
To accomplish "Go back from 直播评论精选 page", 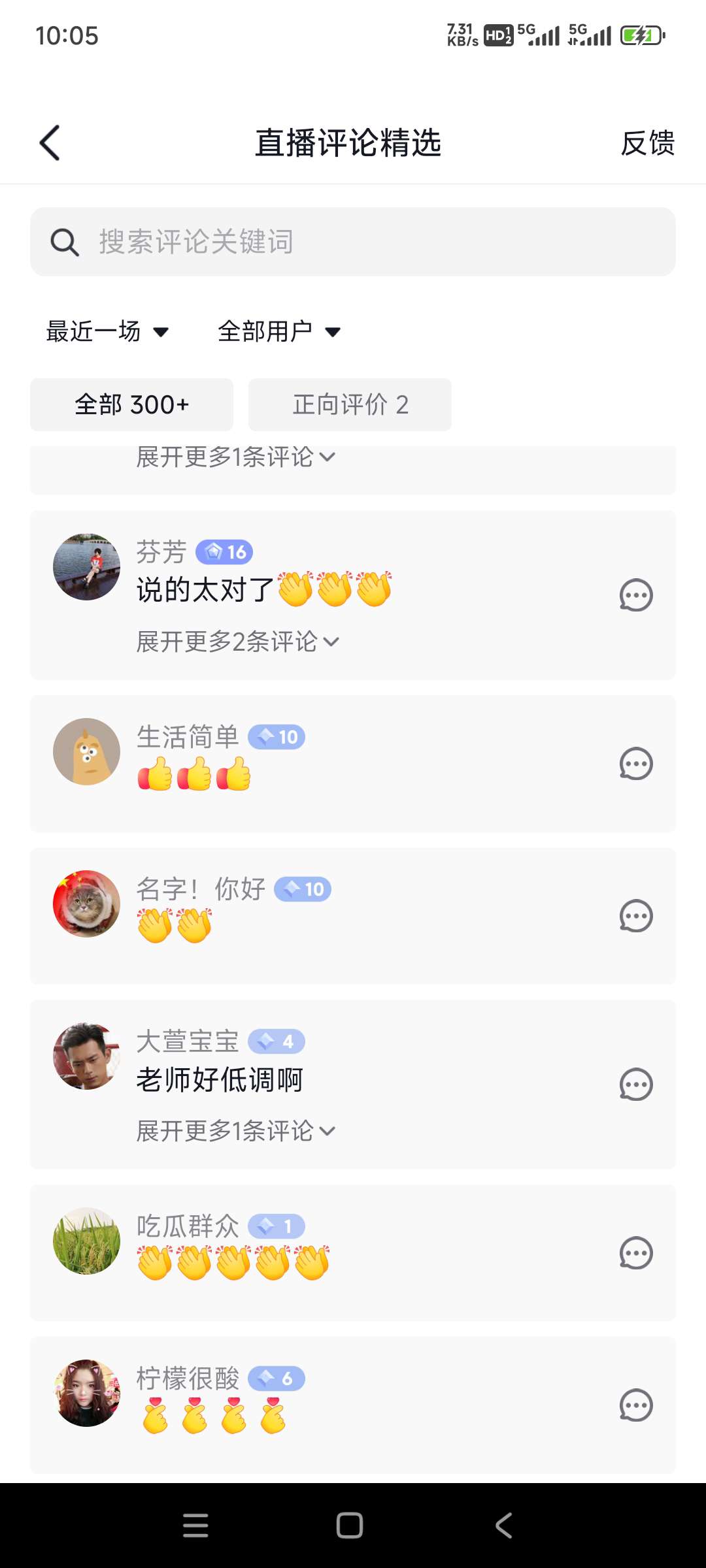I will click(50, 142).
